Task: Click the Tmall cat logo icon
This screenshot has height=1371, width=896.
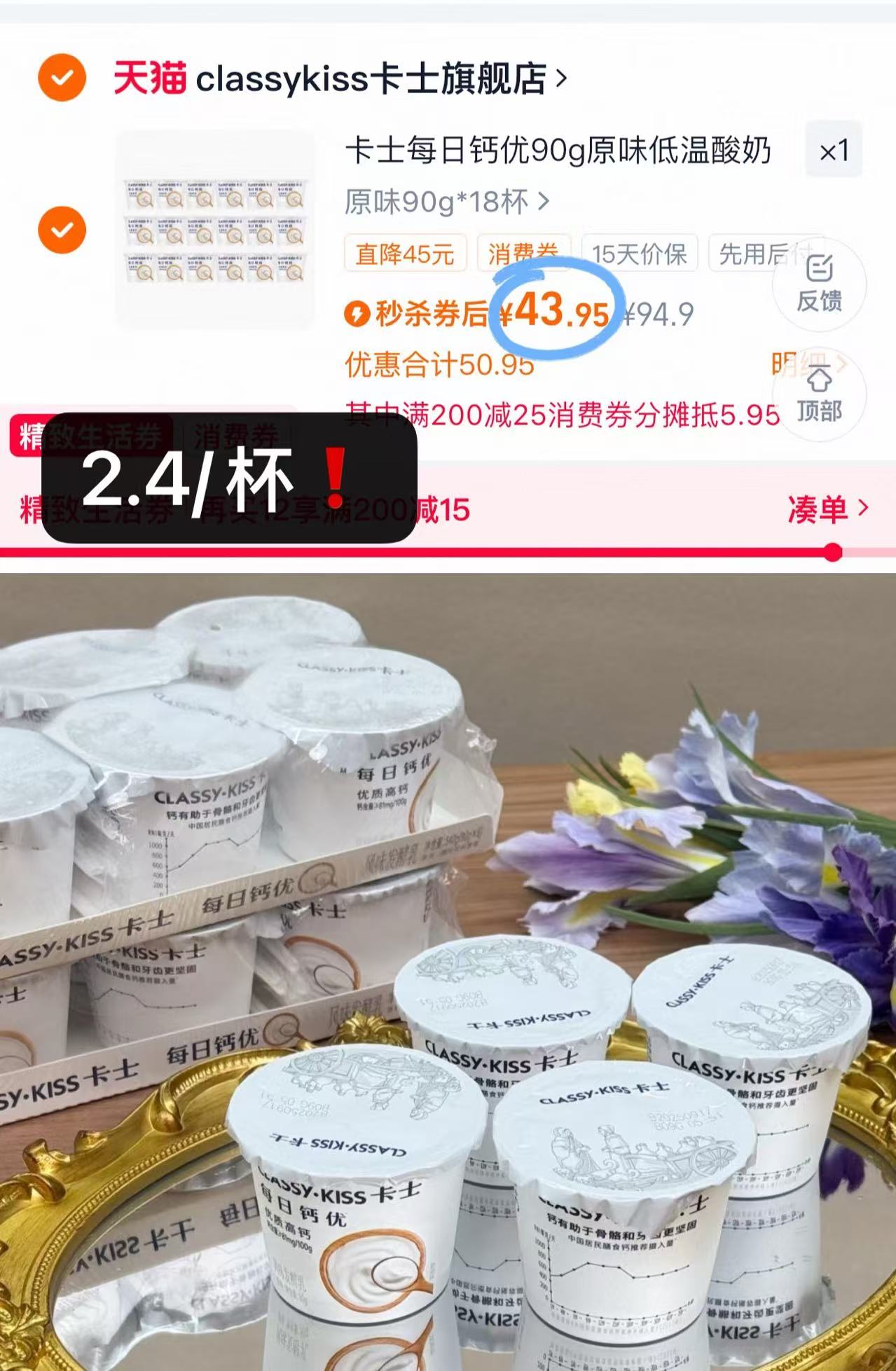Action: click(149, 79)
